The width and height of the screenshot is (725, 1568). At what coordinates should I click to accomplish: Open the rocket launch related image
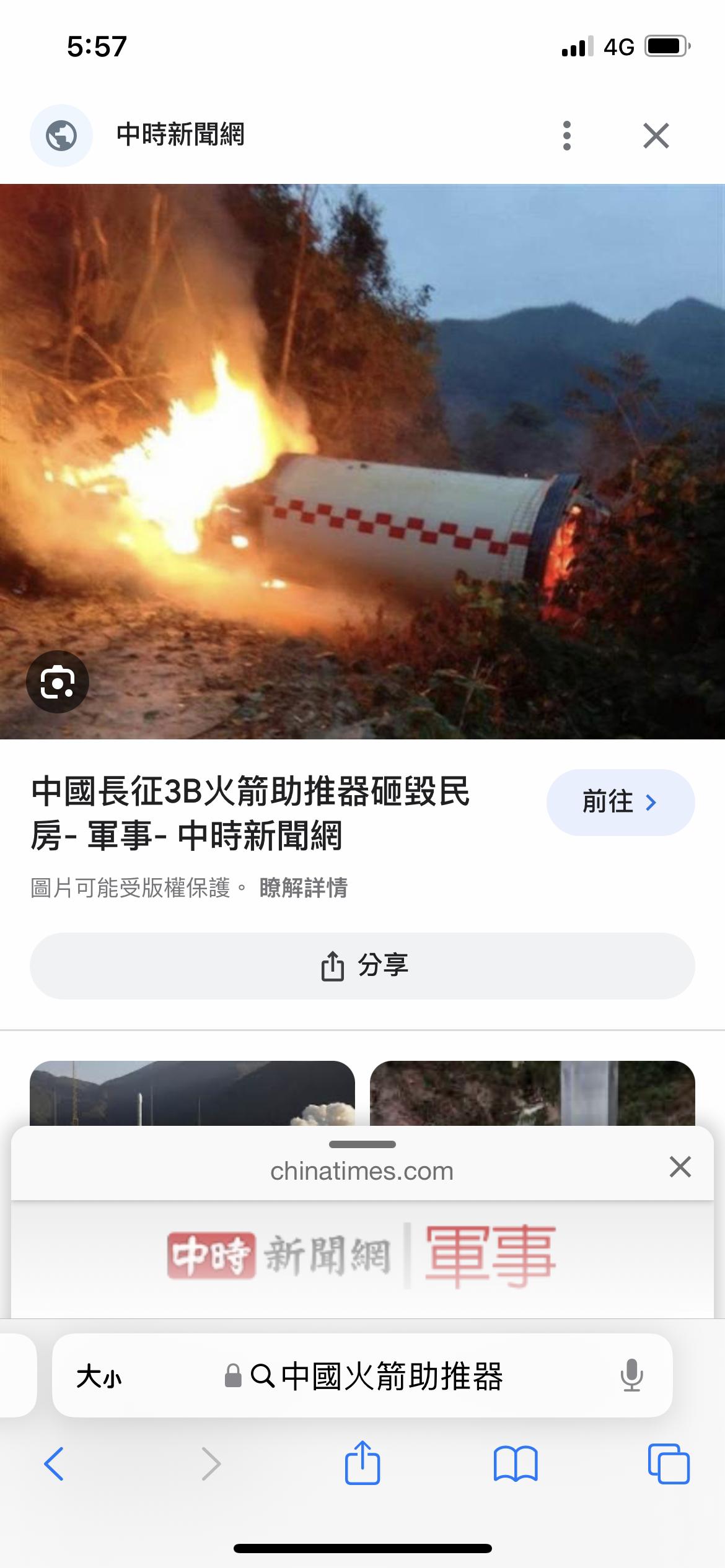click(x=192, y=1093)
